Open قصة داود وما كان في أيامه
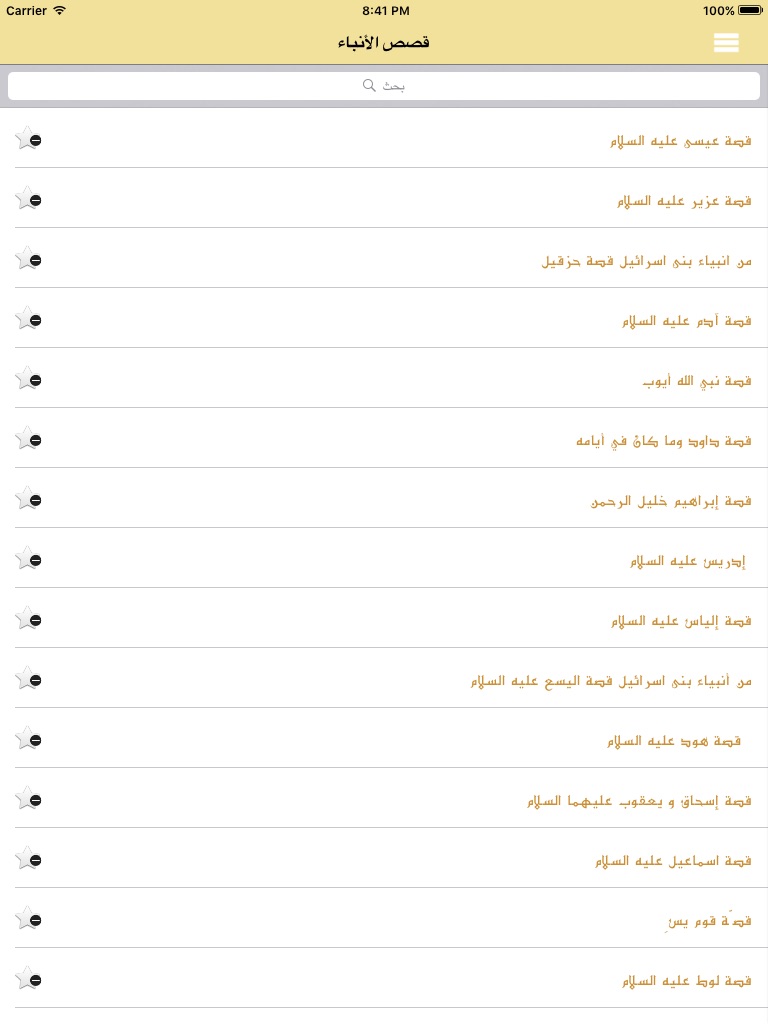 (x=384, y=439)
